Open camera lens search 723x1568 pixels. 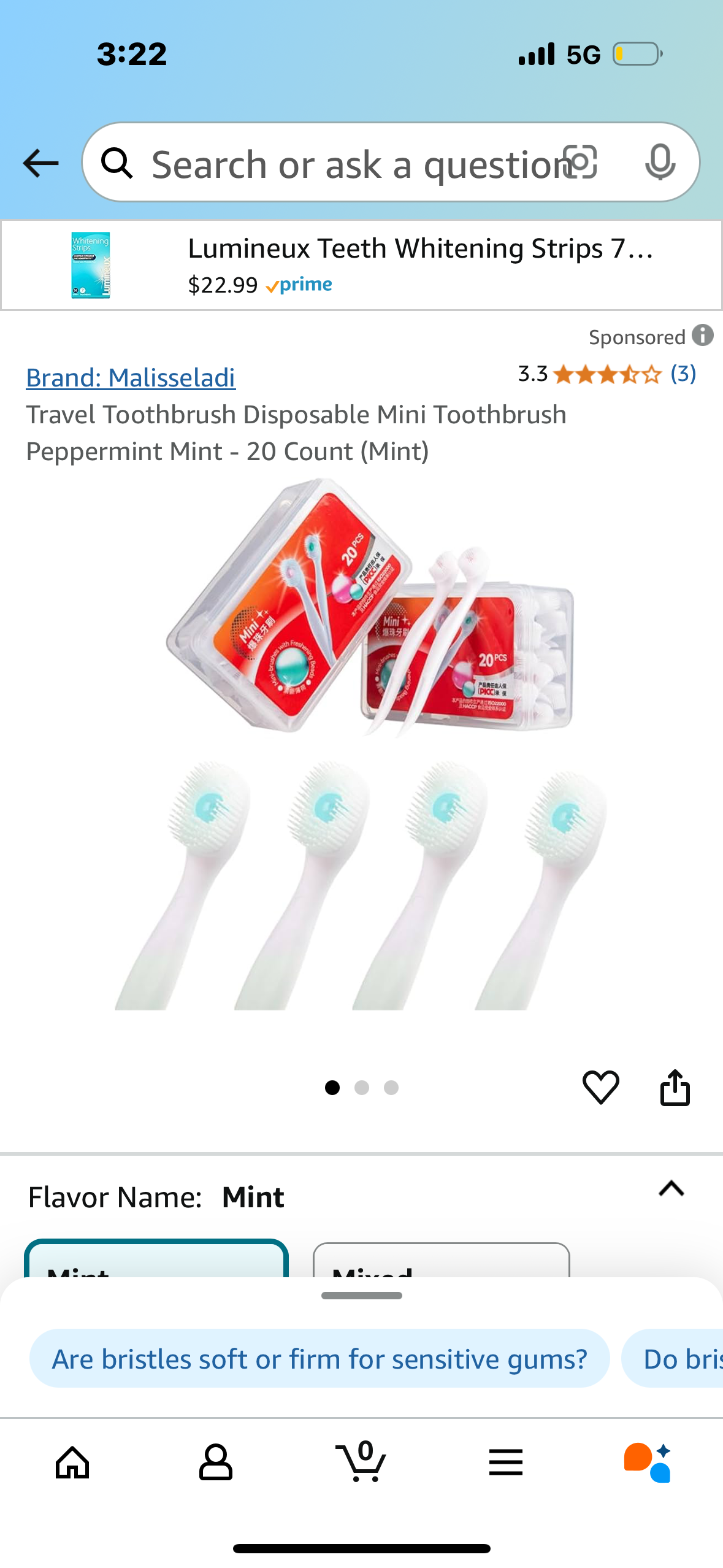pos(580,163)
